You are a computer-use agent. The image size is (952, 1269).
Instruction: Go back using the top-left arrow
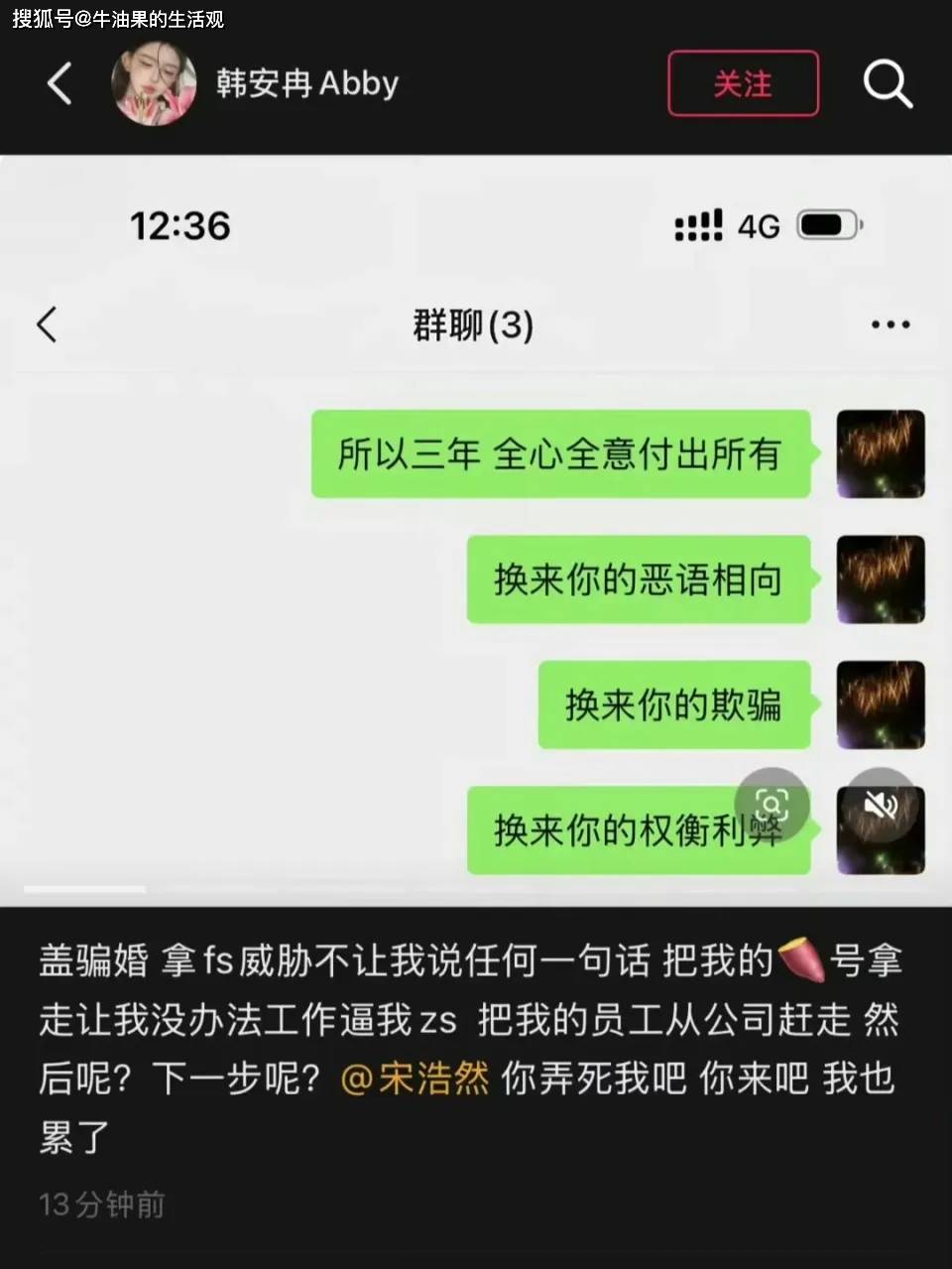tap(59, 83)
